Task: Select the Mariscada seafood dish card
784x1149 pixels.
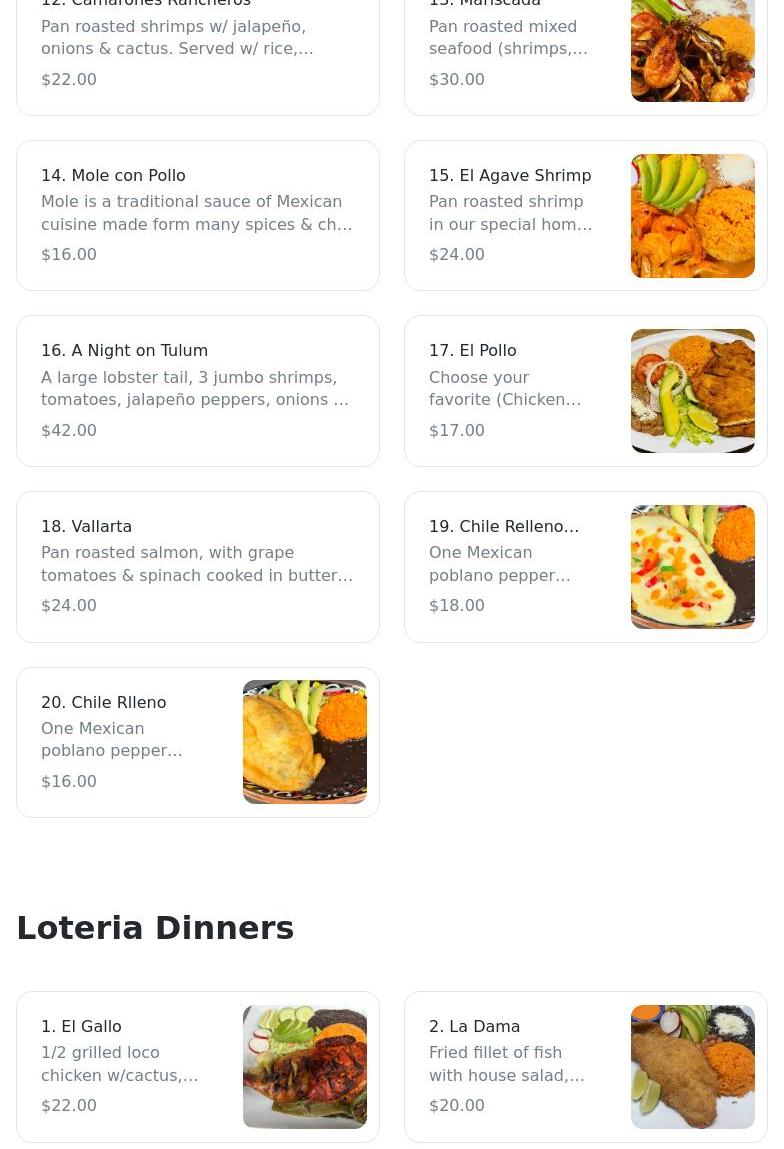Action: pyautogui.click(x=585, y=52)
